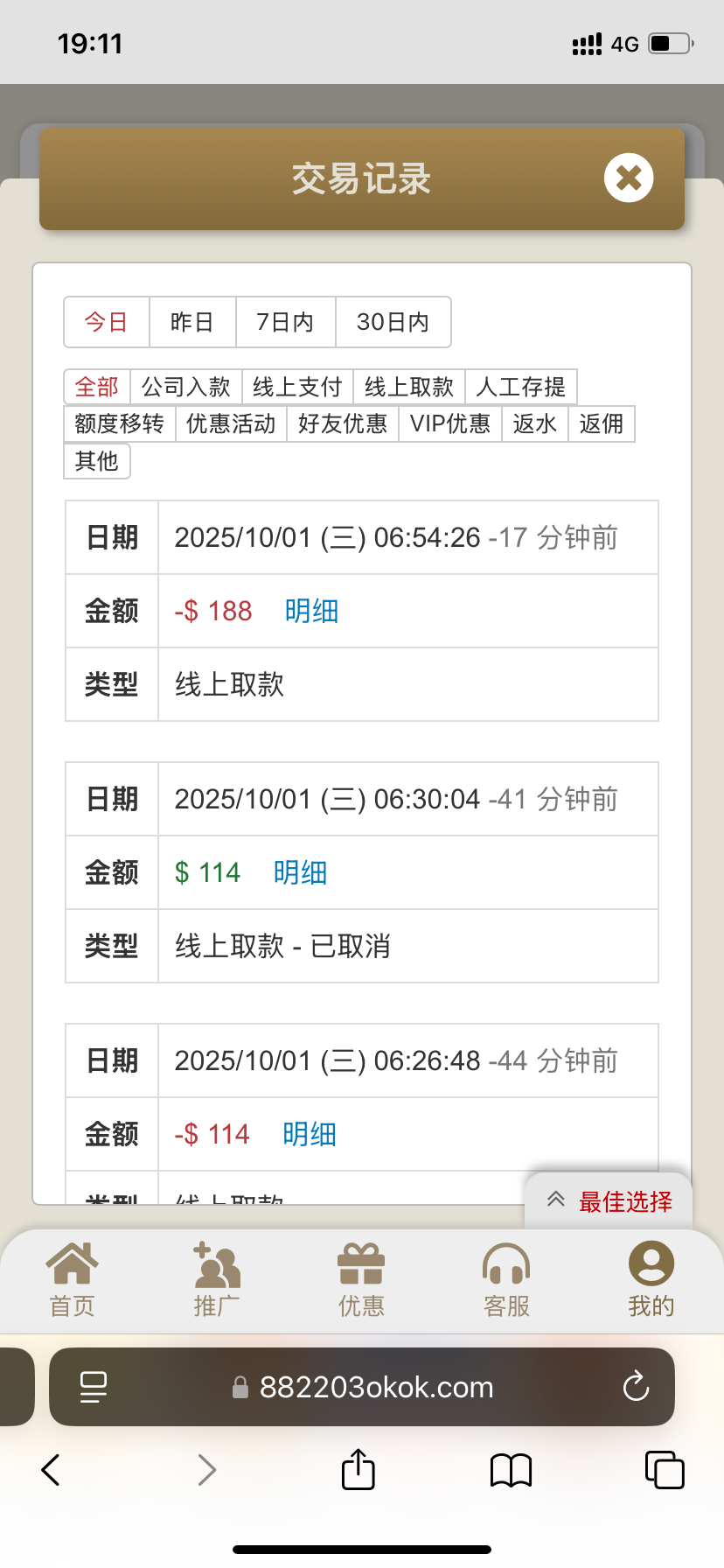Image resolution: width=724 pixels, height=1568 pixels.
Task: Select the 7日内 date range
Action: coord(285,322)
